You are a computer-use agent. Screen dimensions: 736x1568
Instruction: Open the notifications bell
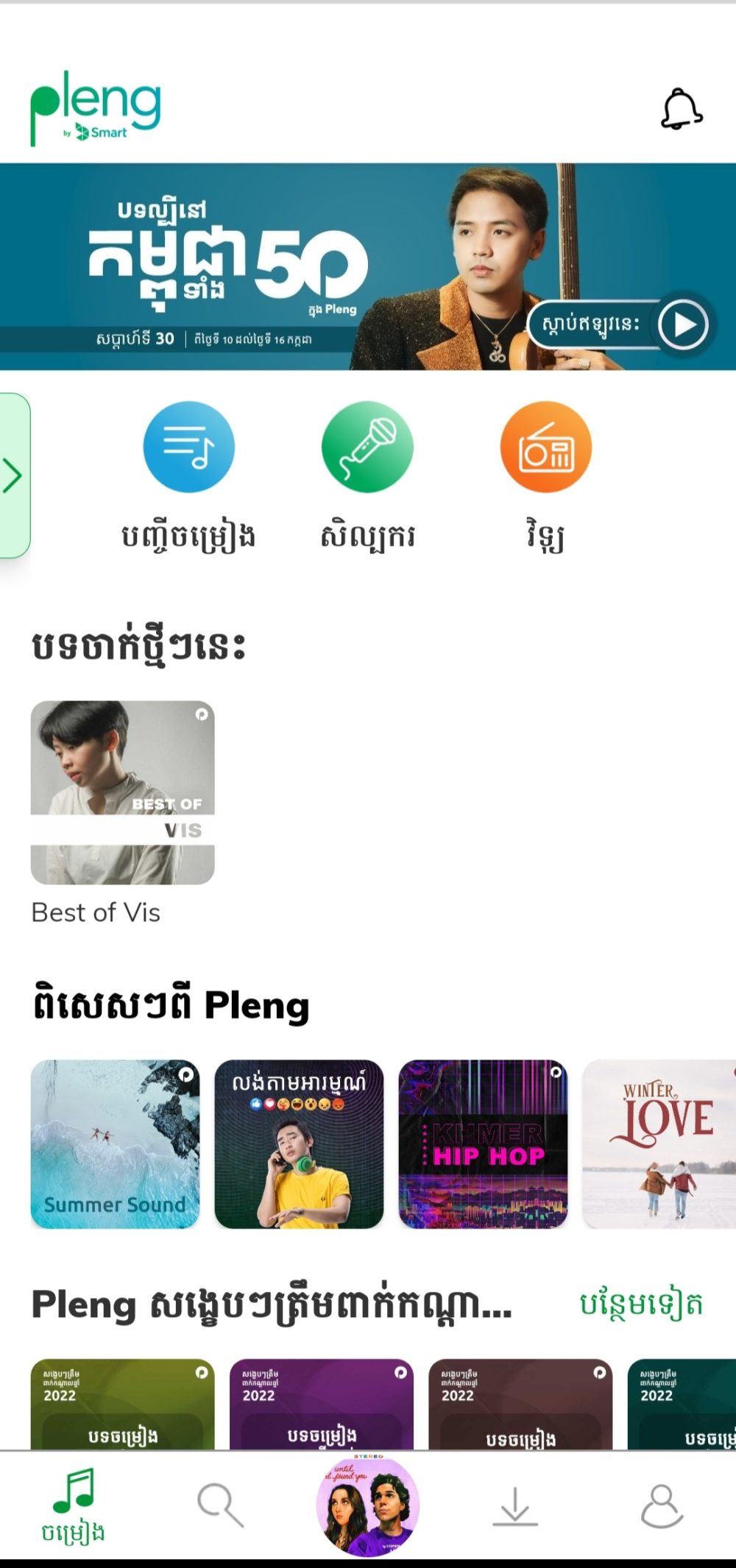(681, 109)
